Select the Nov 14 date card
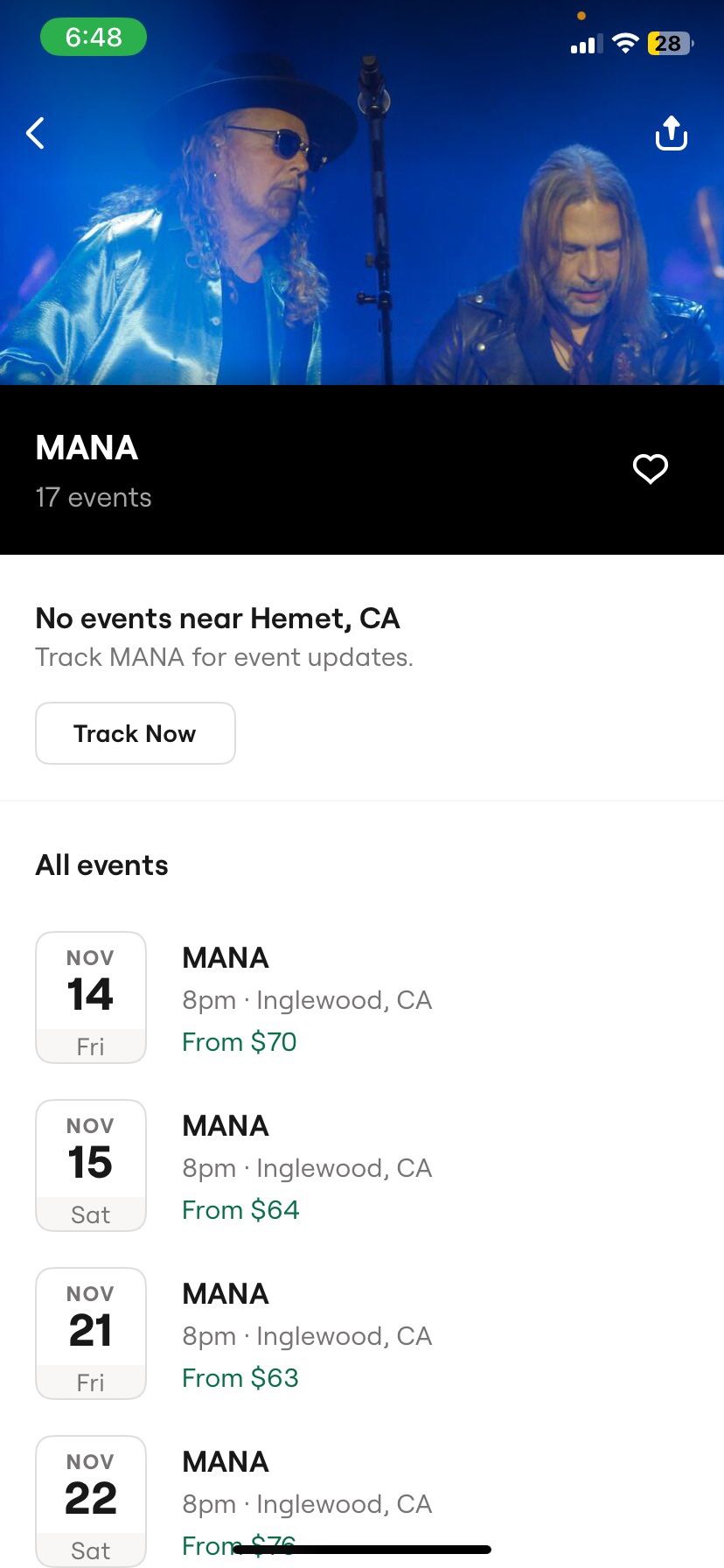 pos(90,997)
